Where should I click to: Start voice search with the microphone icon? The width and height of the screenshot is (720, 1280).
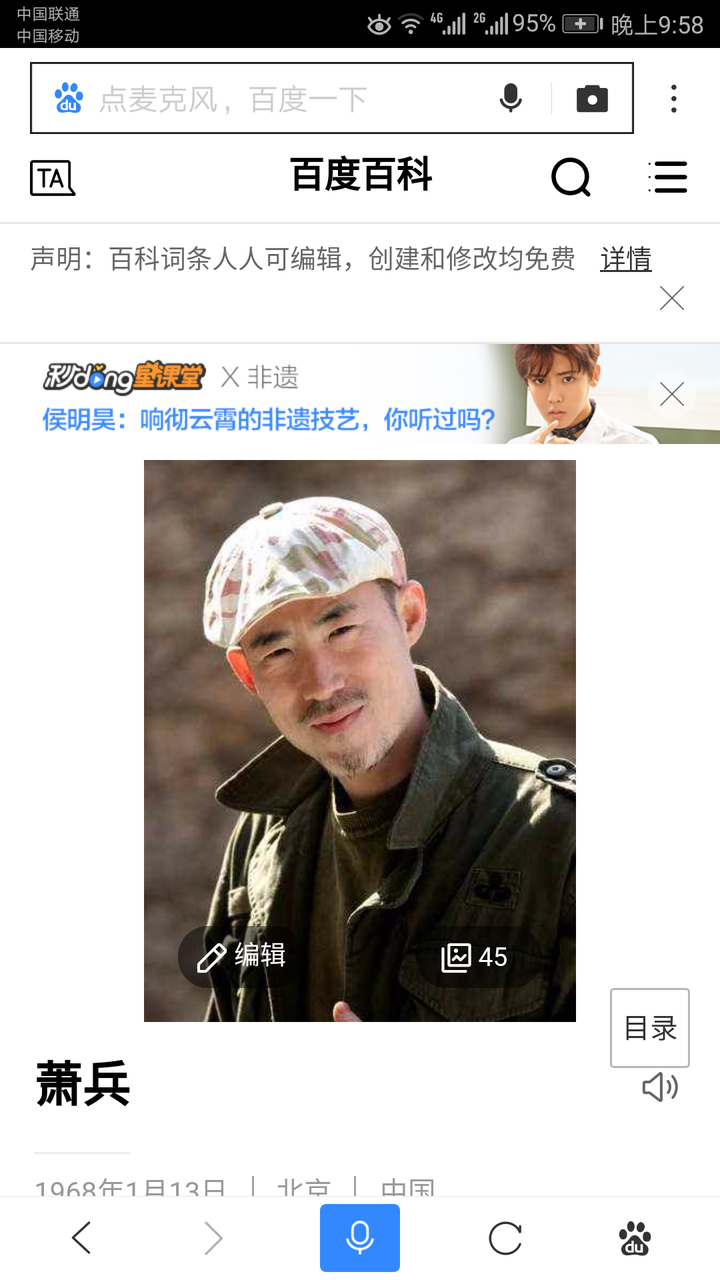pos(510,98)
